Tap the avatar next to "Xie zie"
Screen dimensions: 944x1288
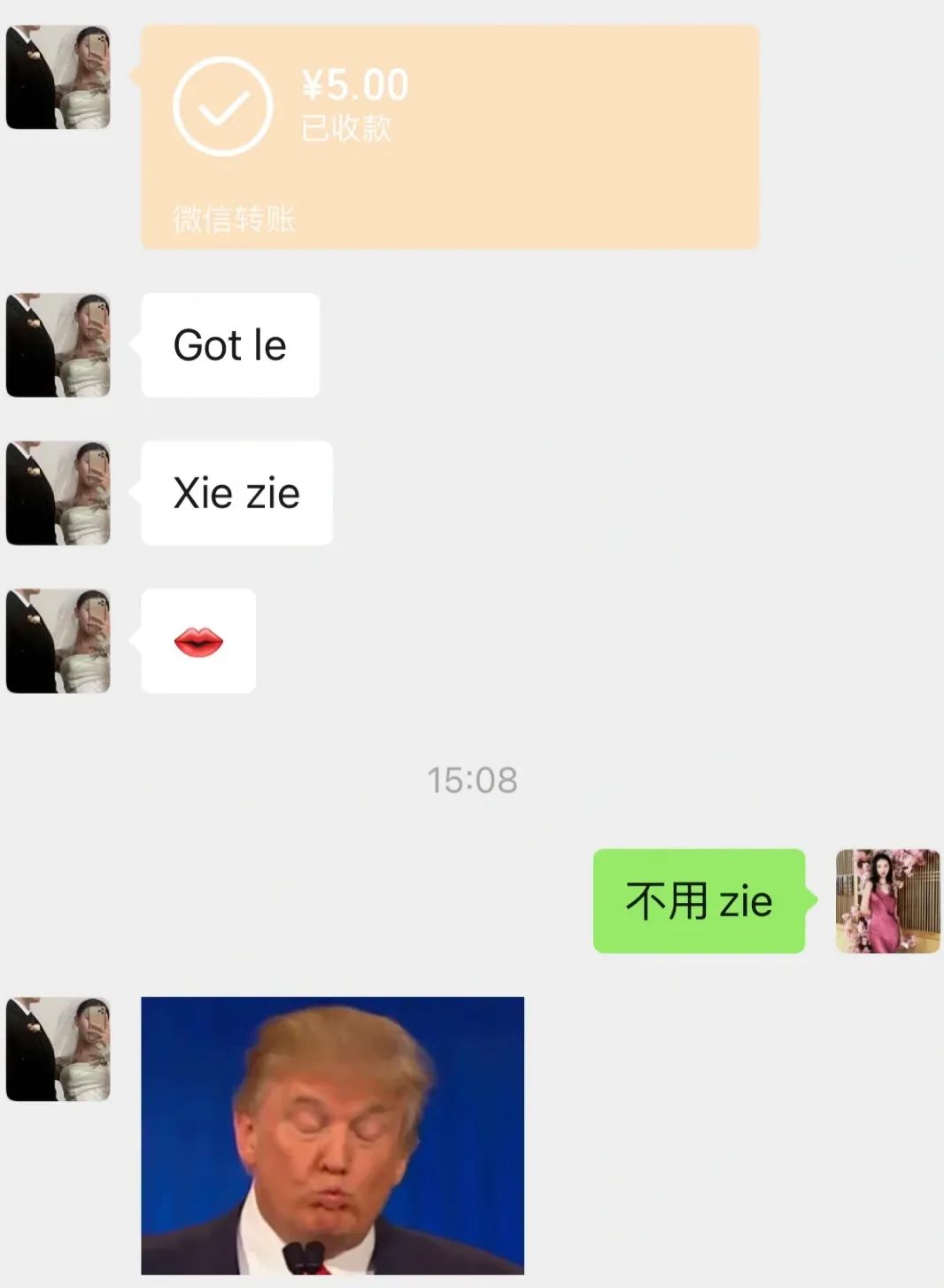(58, 493)
